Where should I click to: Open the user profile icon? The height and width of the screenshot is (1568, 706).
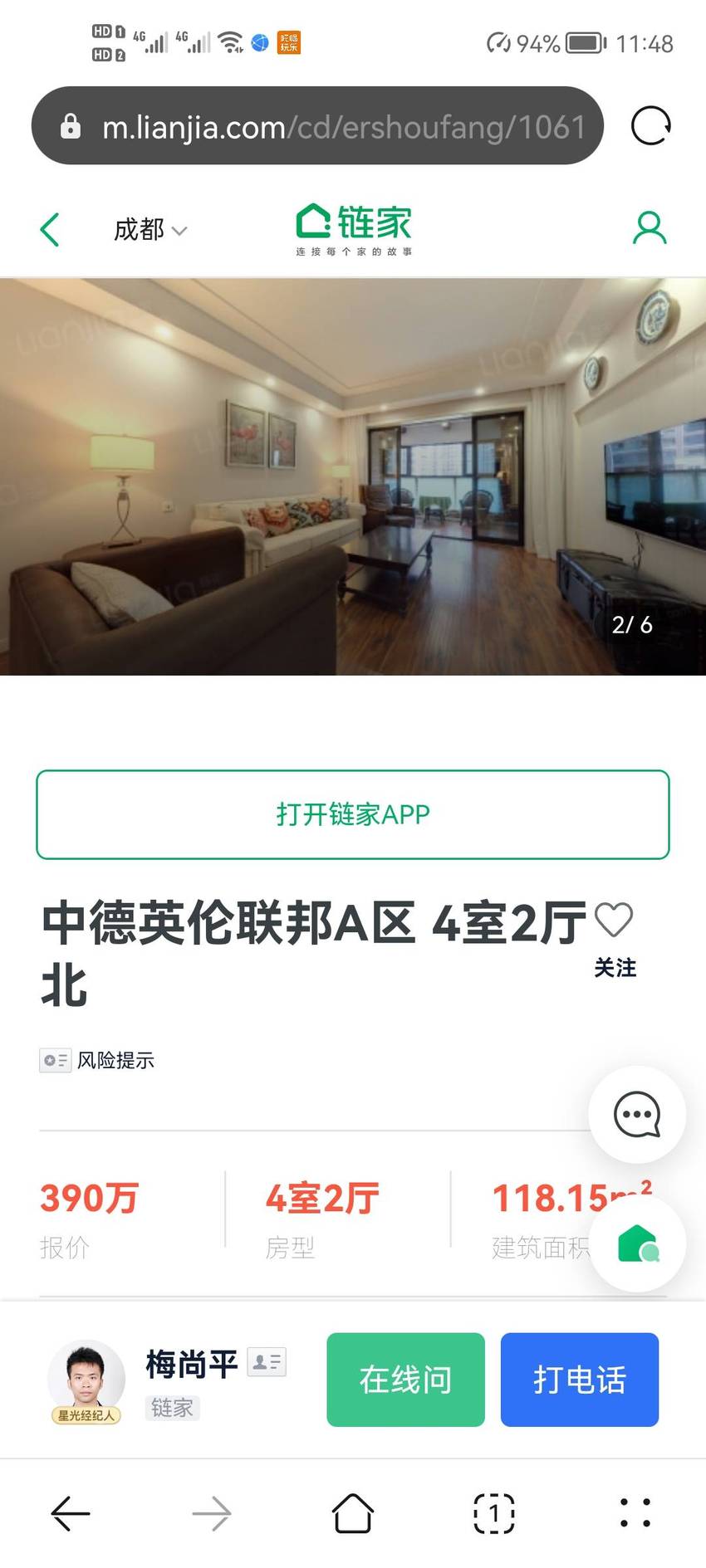tap(649, 227)
